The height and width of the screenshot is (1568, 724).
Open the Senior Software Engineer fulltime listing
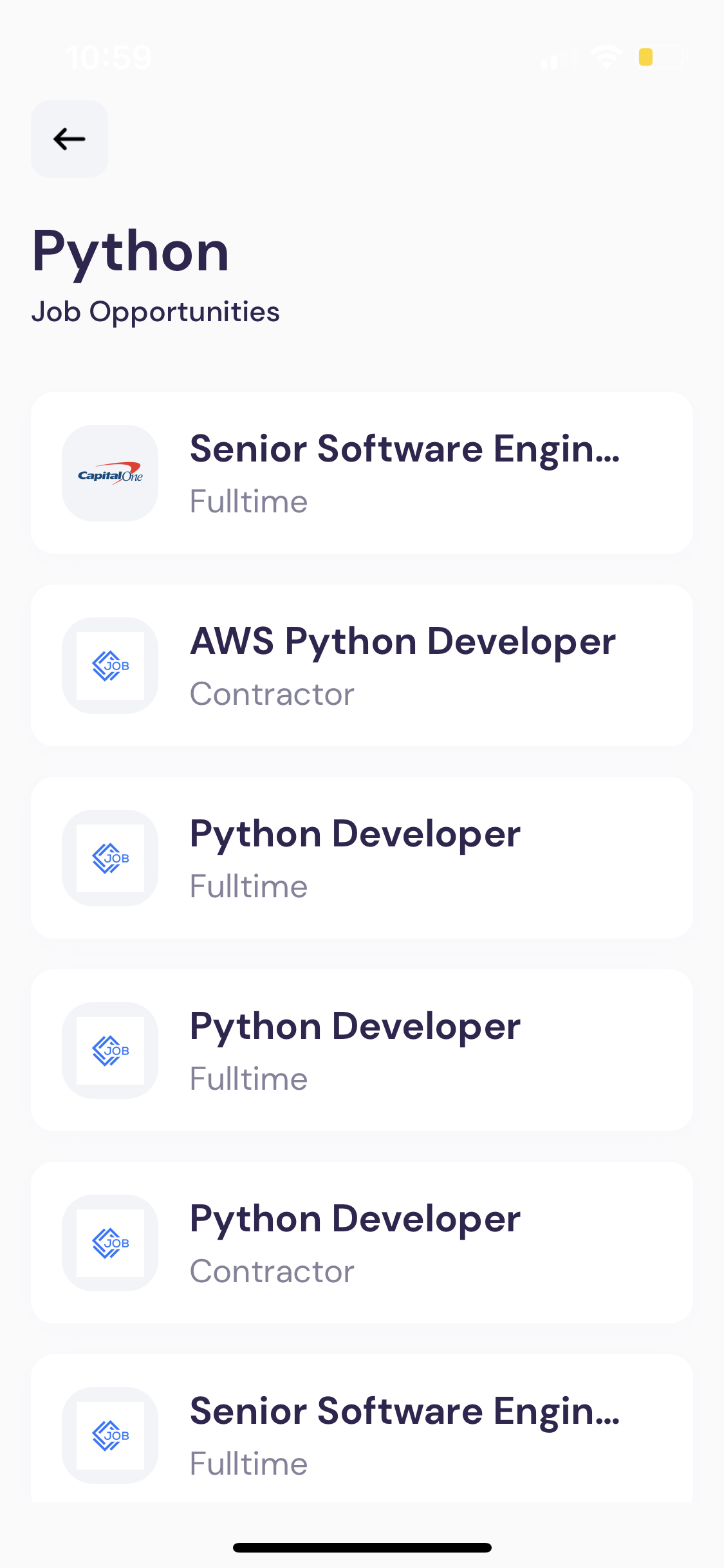tap(362, 472)
